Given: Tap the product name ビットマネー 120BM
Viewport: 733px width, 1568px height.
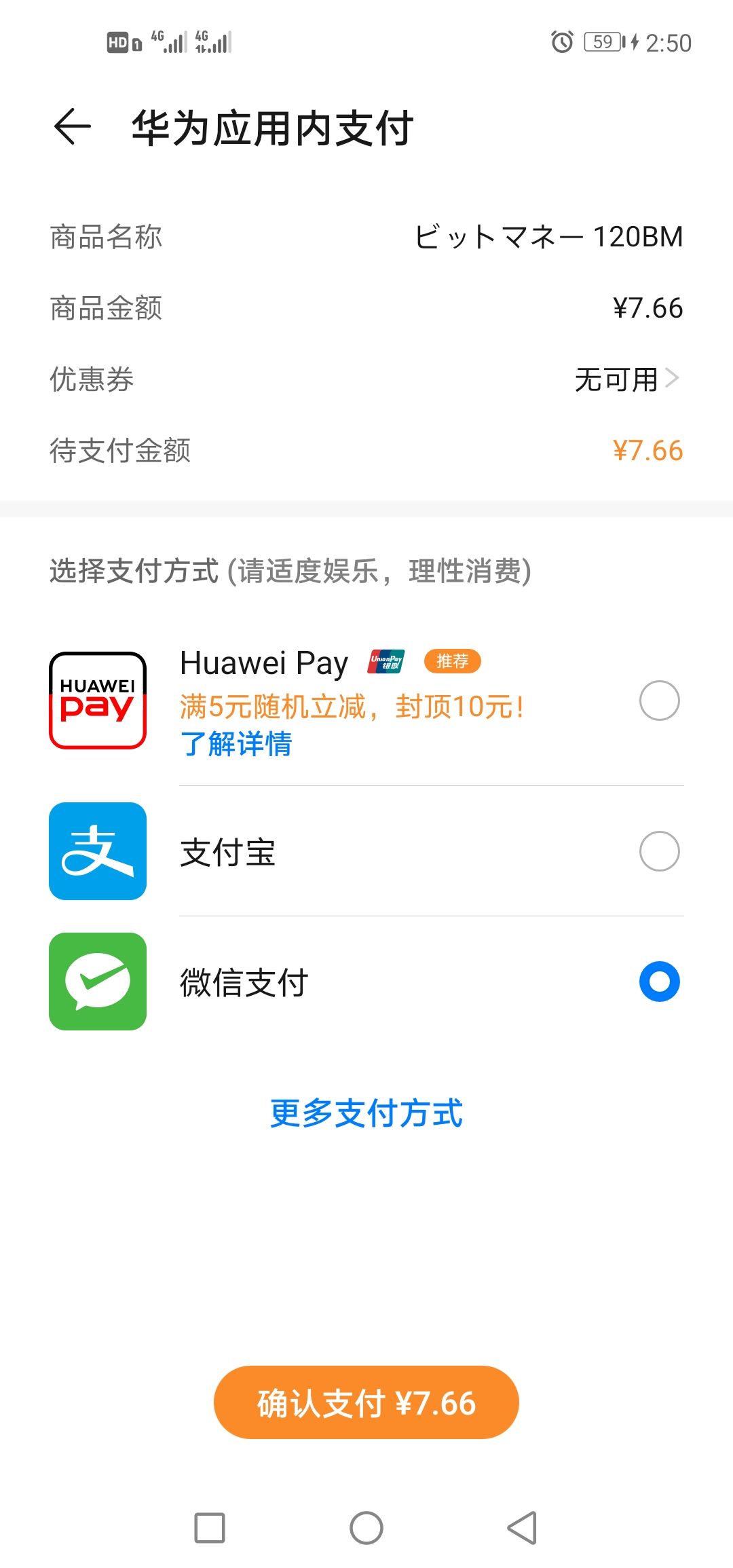Looking at the screenshot, I should tap(547, 237).
